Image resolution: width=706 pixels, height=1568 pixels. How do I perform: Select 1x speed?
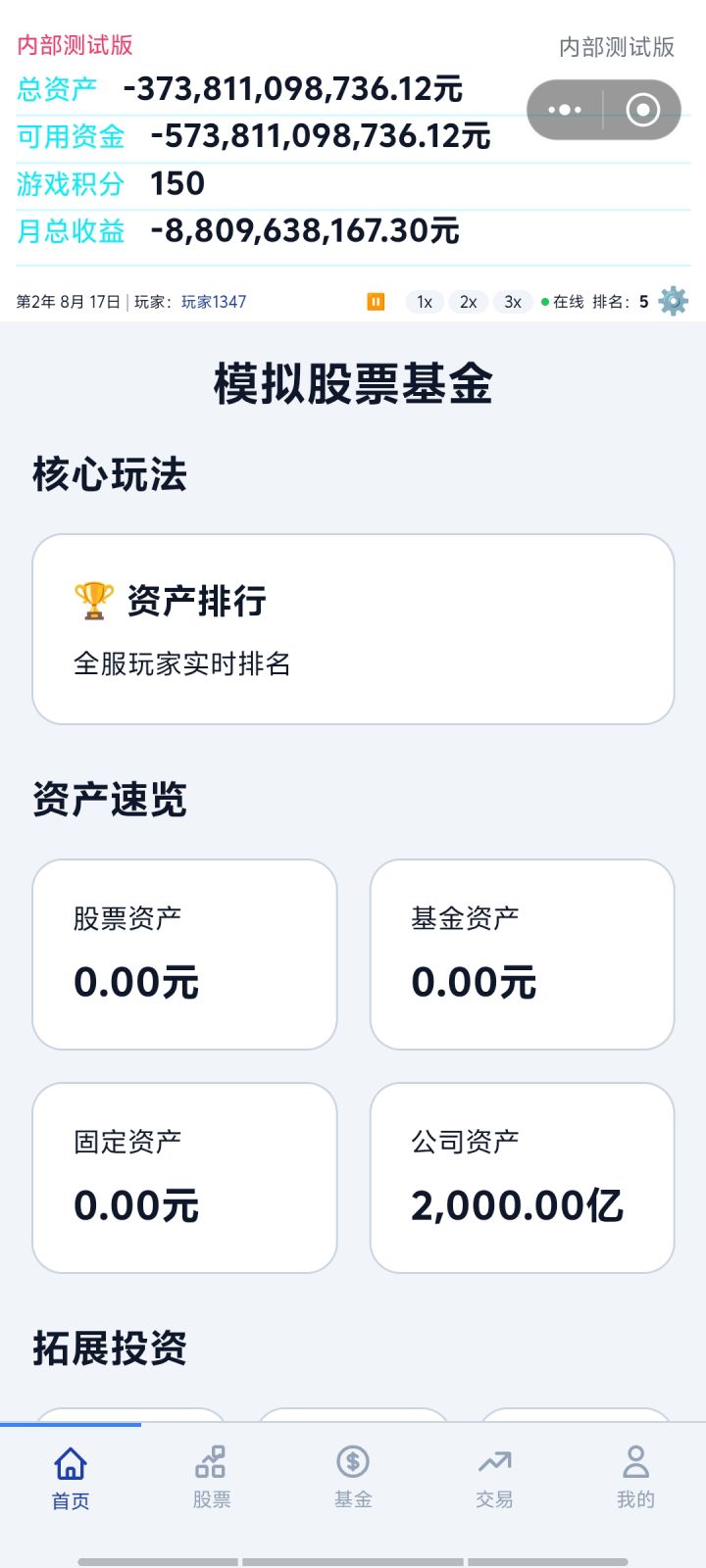tap(423, 302)
